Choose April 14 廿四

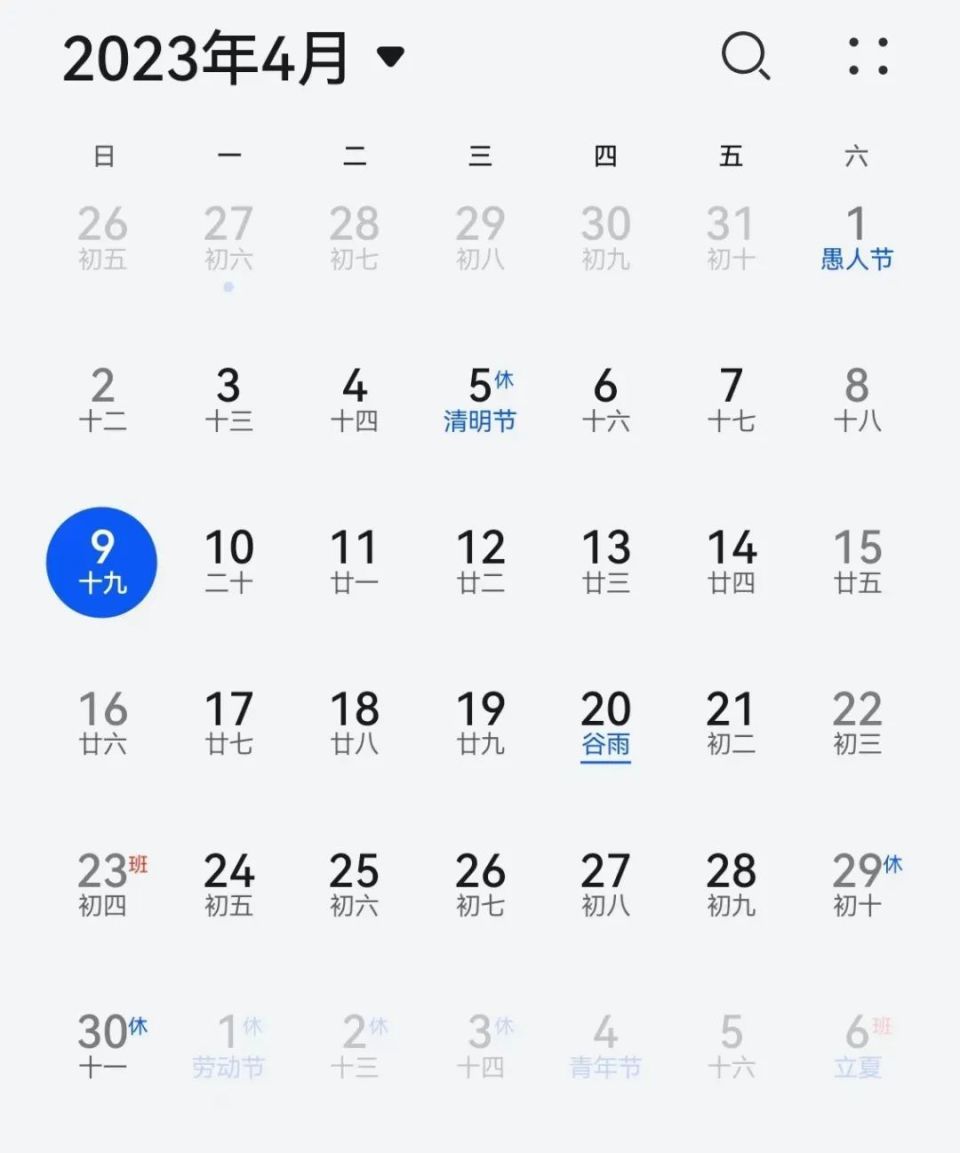[x=731, y=563]
